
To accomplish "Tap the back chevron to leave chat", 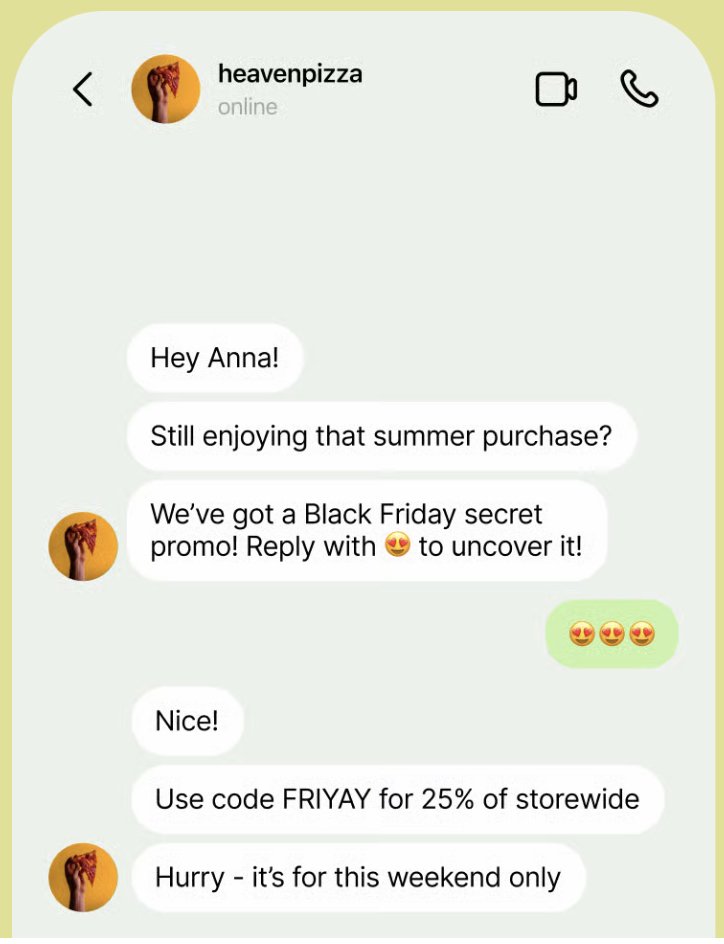I will click(x=84, y=88).
